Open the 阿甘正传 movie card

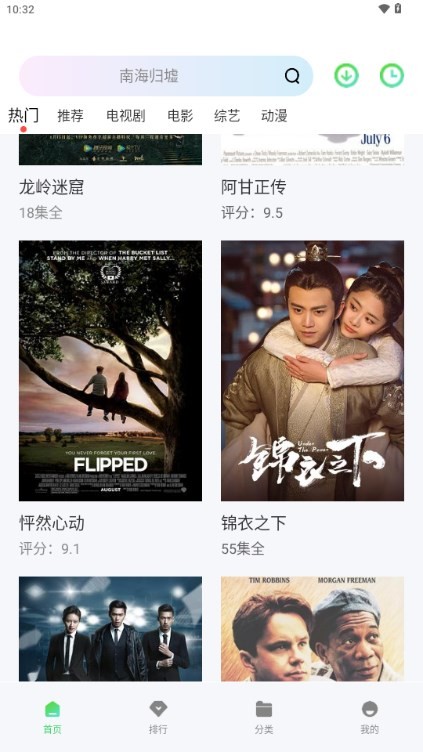[312, 177]
